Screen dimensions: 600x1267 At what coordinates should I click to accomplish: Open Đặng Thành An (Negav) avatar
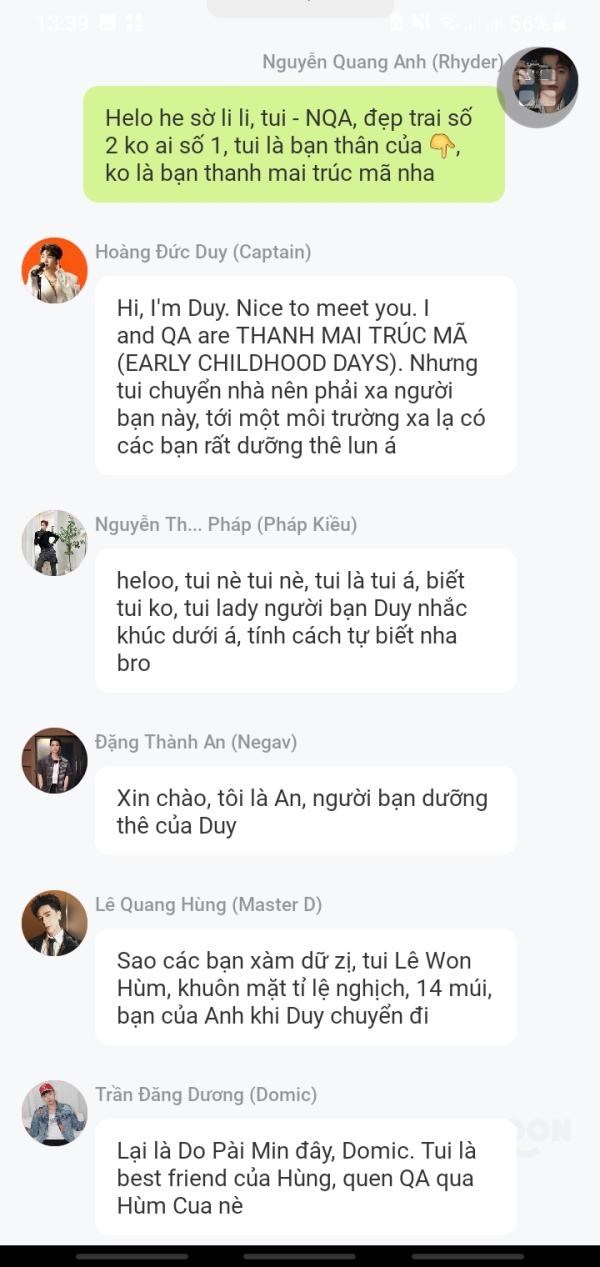(54, 760)
